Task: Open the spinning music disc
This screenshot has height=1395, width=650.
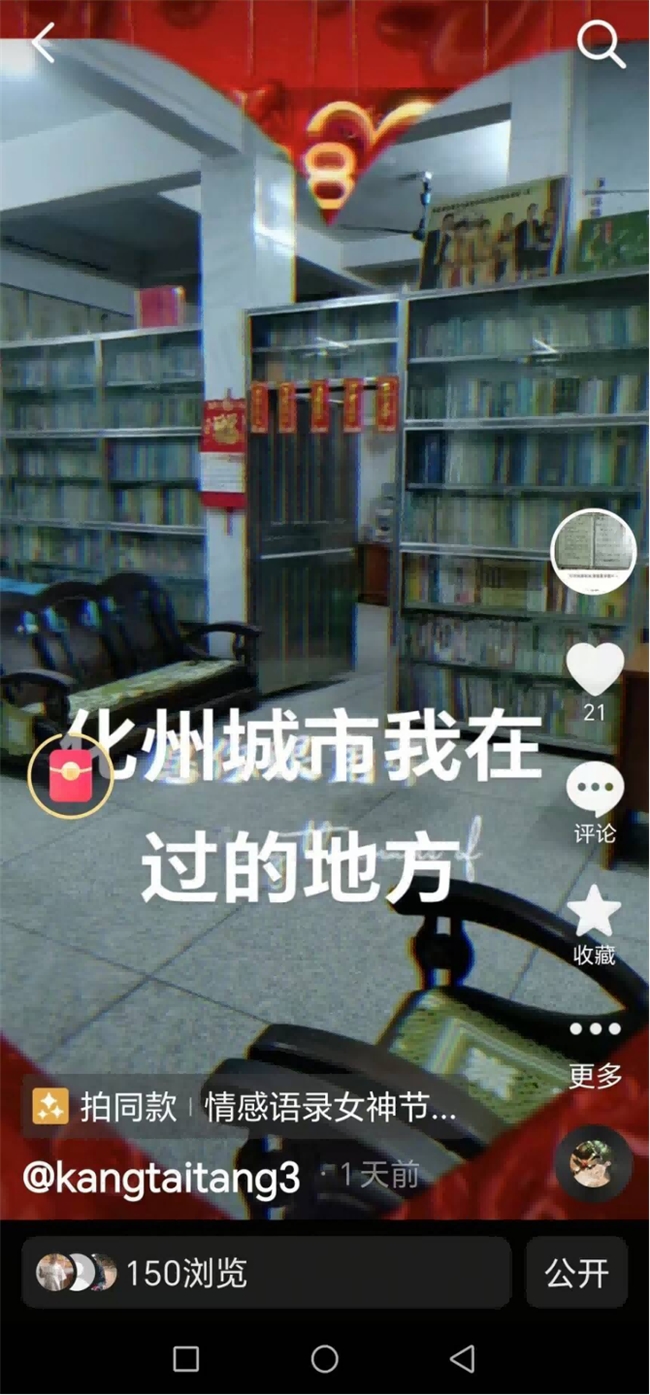Action: (592, 1163)
